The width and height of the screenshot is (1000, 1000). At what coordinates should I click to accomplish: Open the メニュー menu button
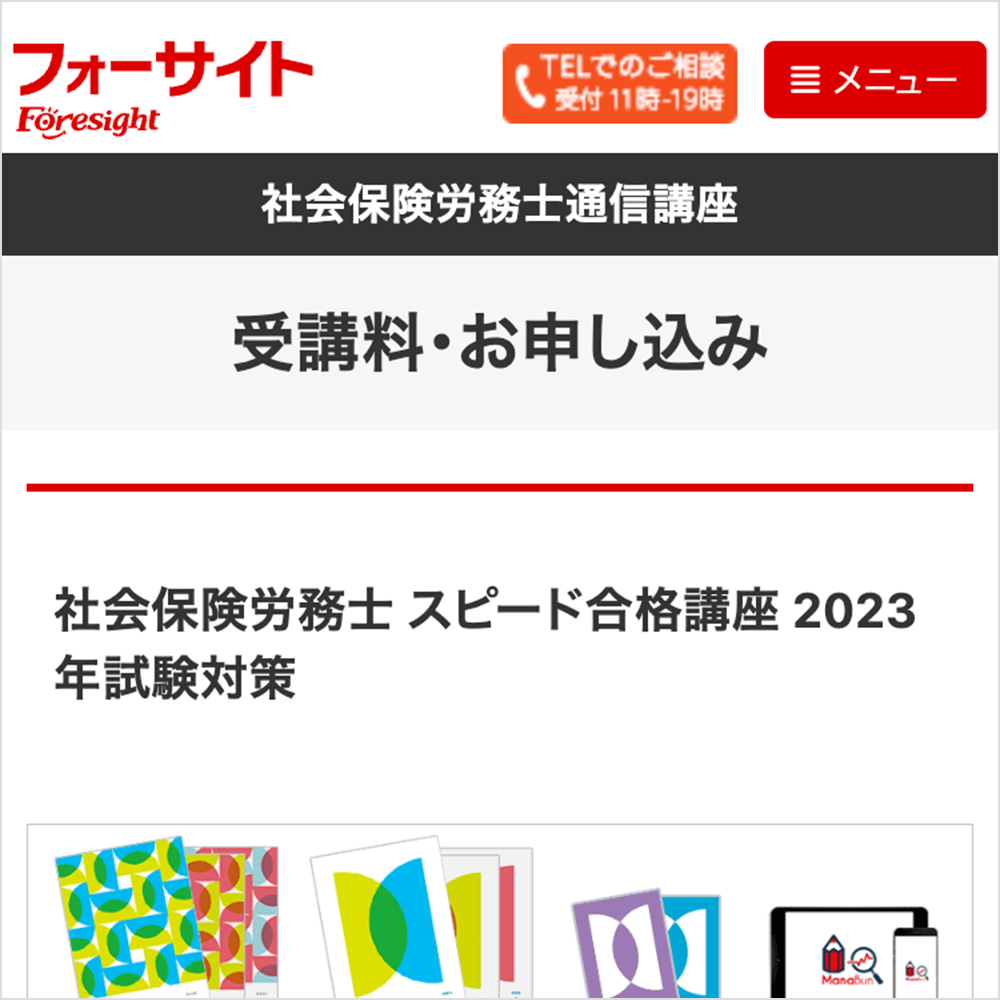click(x=875, y=80)
